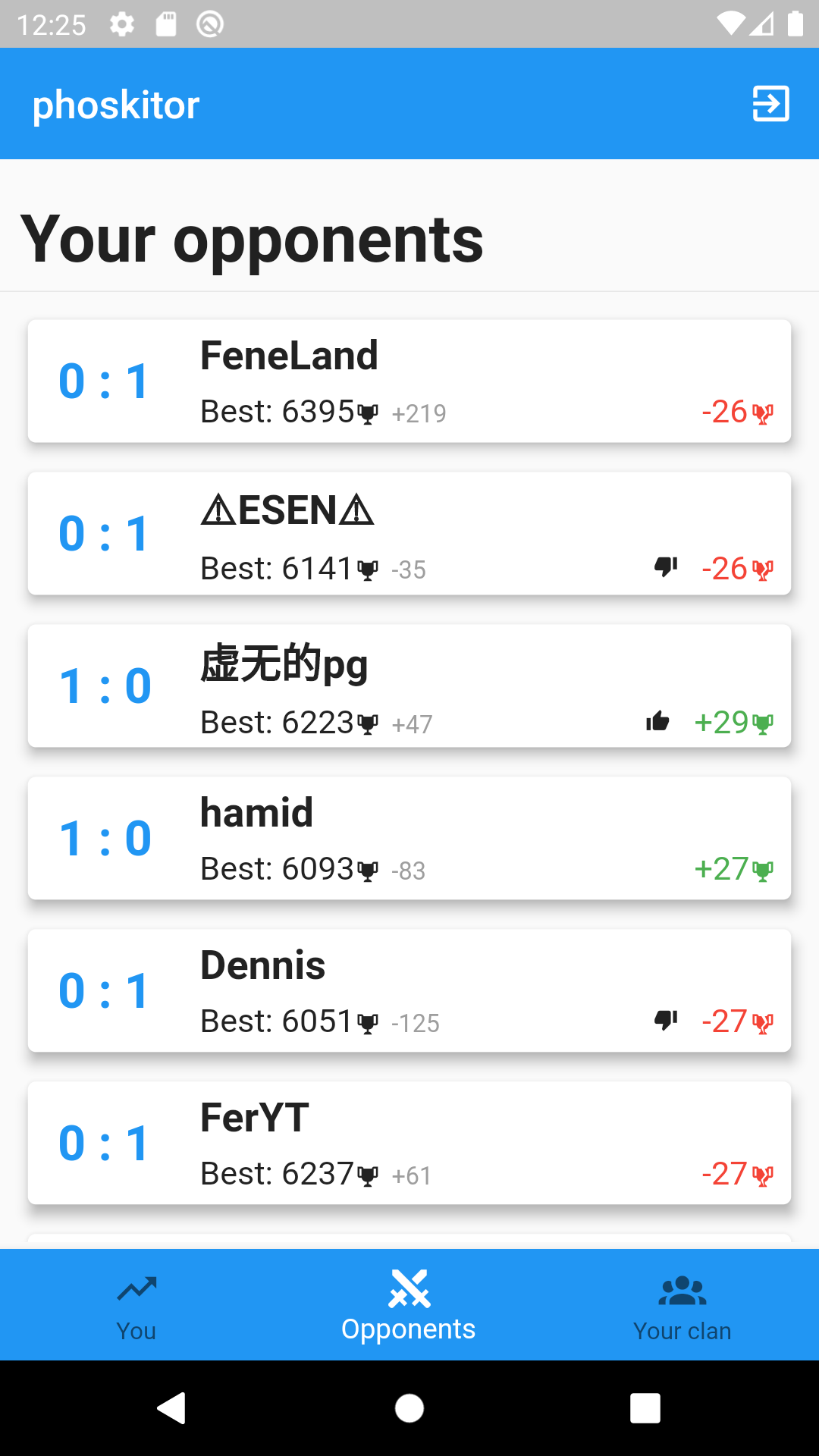819x1456 pixels.
Task: Tap the system home button
Action: pyautogui.click(x=409, y=1408)
